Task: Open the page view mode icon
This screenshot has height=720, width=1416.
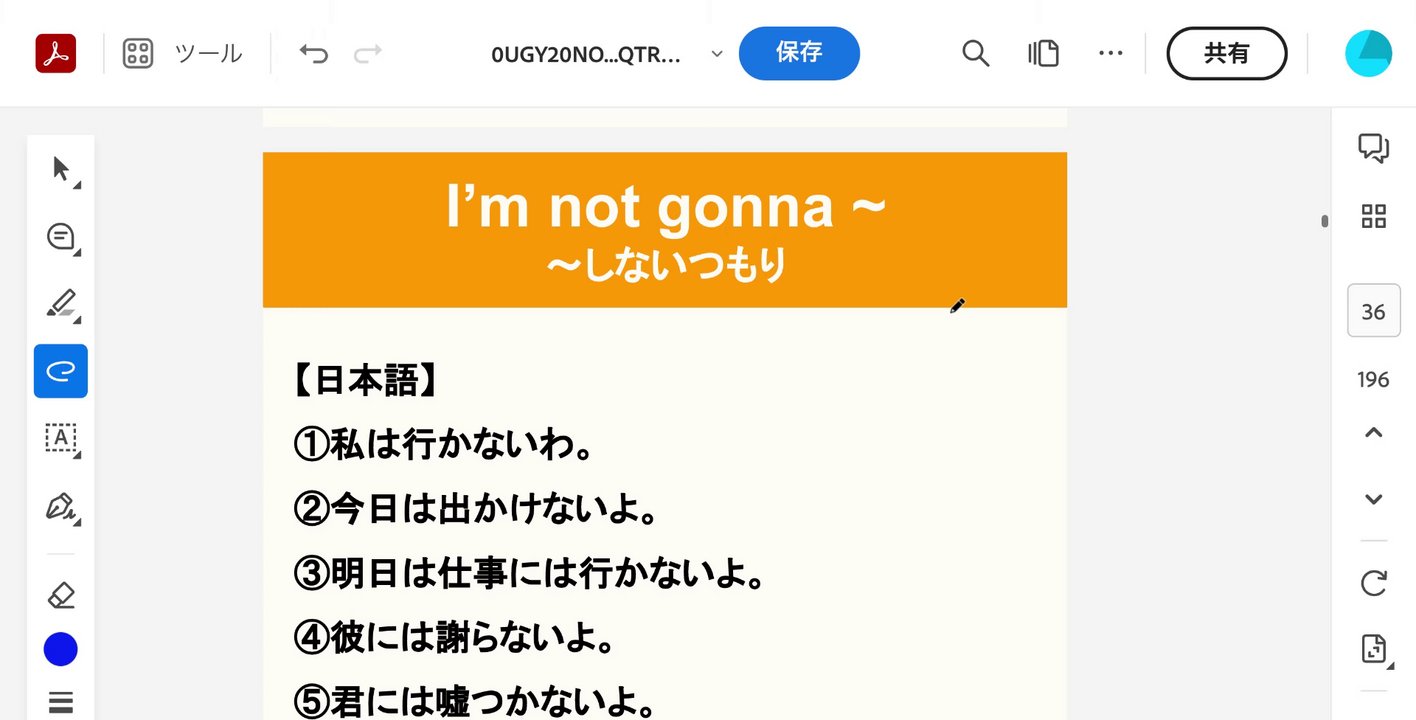Action: (x=1043, y=53)
